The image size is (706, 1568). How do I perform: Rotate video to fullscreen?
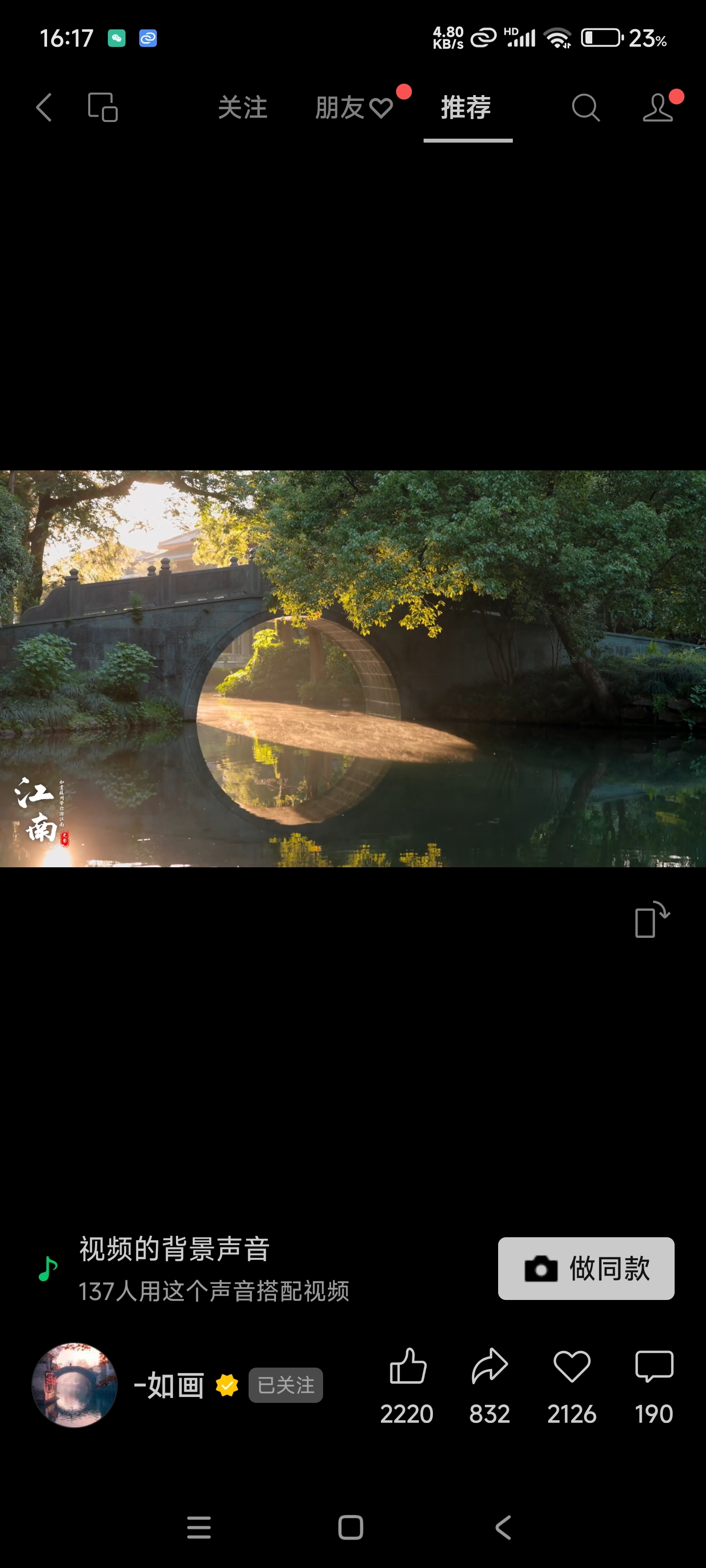652,919
